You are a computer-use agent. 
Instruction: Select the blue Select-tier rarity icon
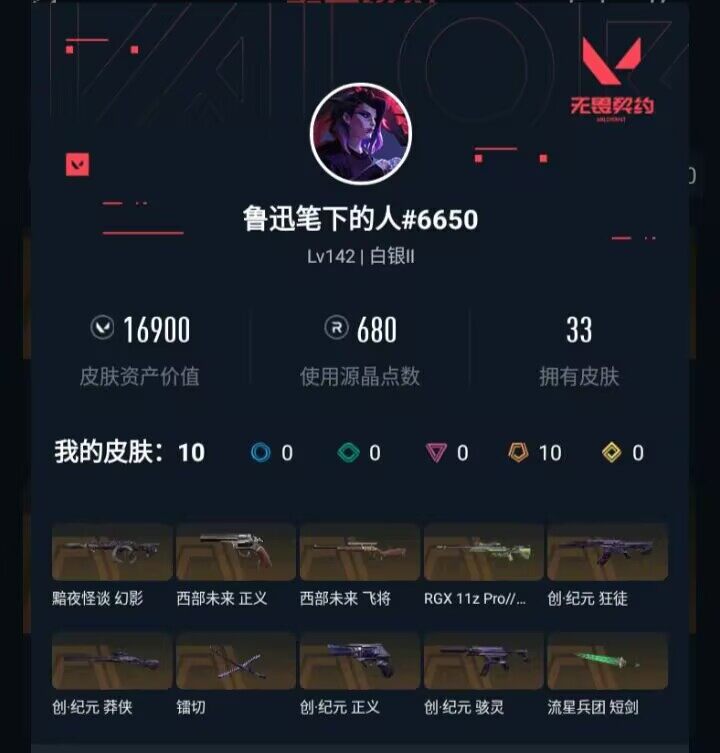[x=260, y=453]
